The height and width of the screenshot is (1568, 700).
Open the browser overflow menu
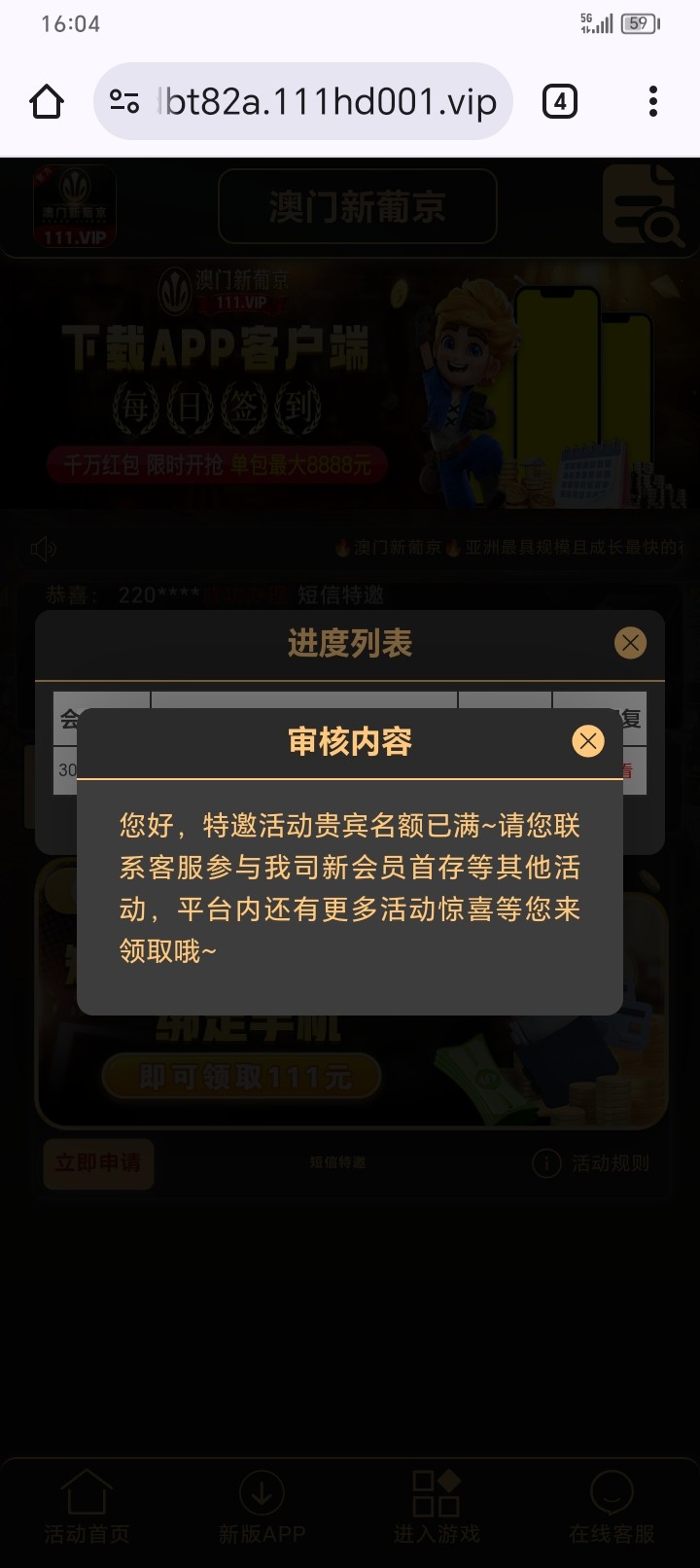click(x=652, y=101)
